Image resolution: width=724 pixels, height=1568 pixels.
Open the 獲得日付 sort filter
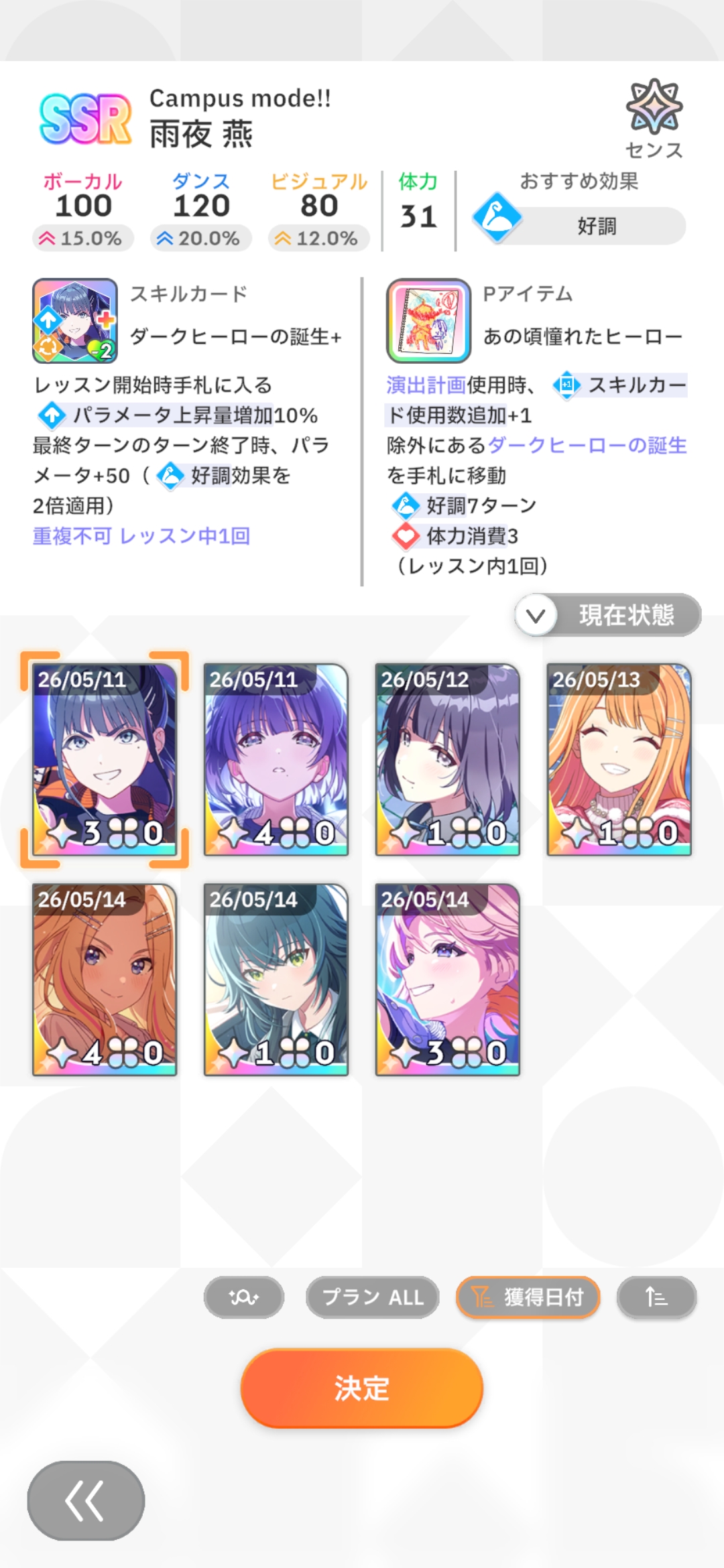coord(528,1297)
